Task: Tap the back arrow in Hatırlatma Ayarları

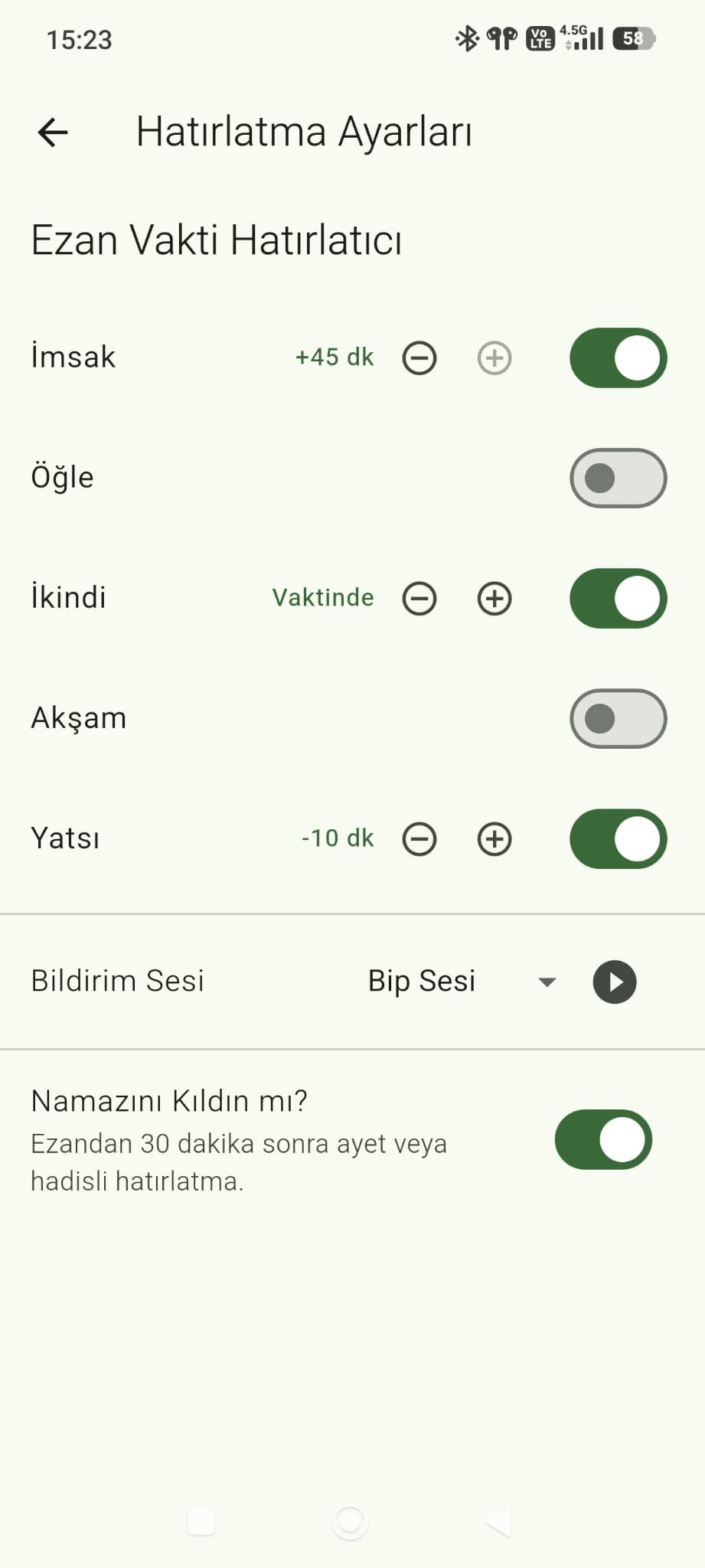Action: 51,132
